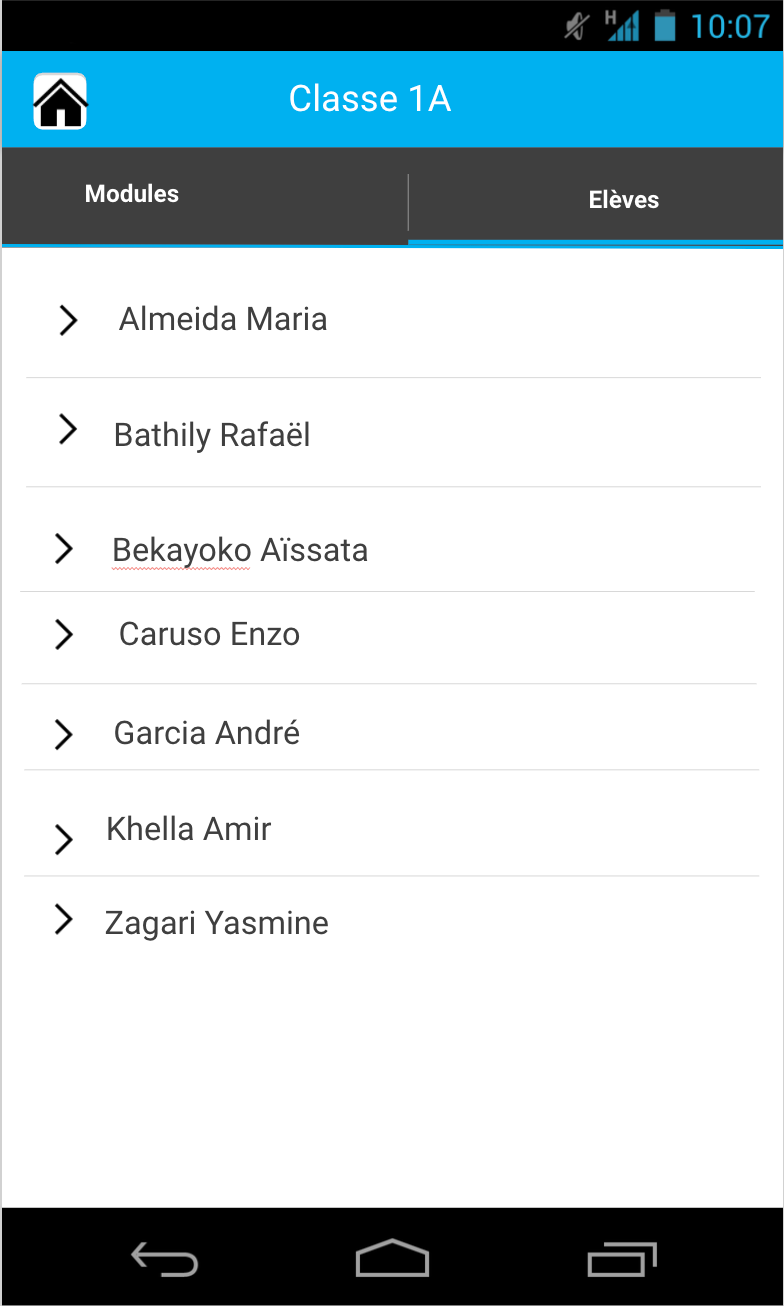Switch to the Modules tab

pyautogui.click(x=205, y=195)
